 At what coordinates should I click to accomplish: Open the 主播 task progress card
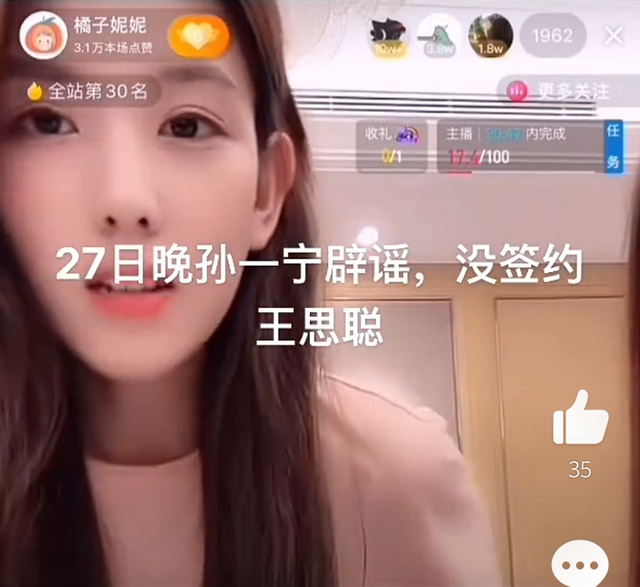click(x=518, y=146)
